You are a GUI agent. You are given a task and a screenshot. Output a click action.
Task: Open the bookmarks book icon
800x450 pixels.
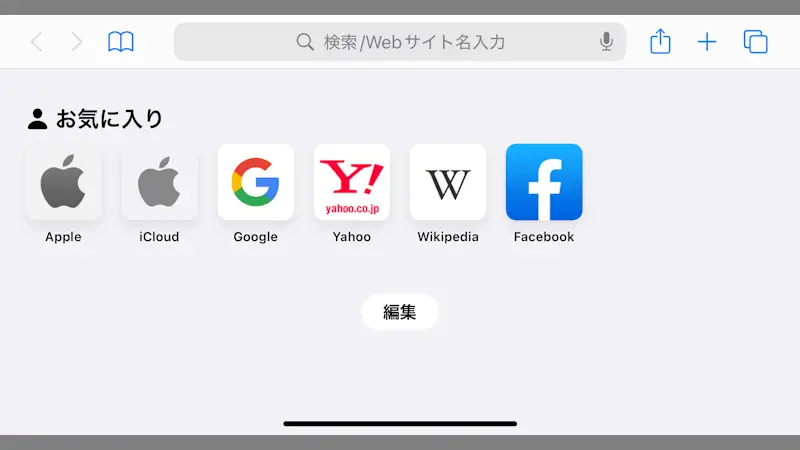pyautogui.click(x=121, y=42)
